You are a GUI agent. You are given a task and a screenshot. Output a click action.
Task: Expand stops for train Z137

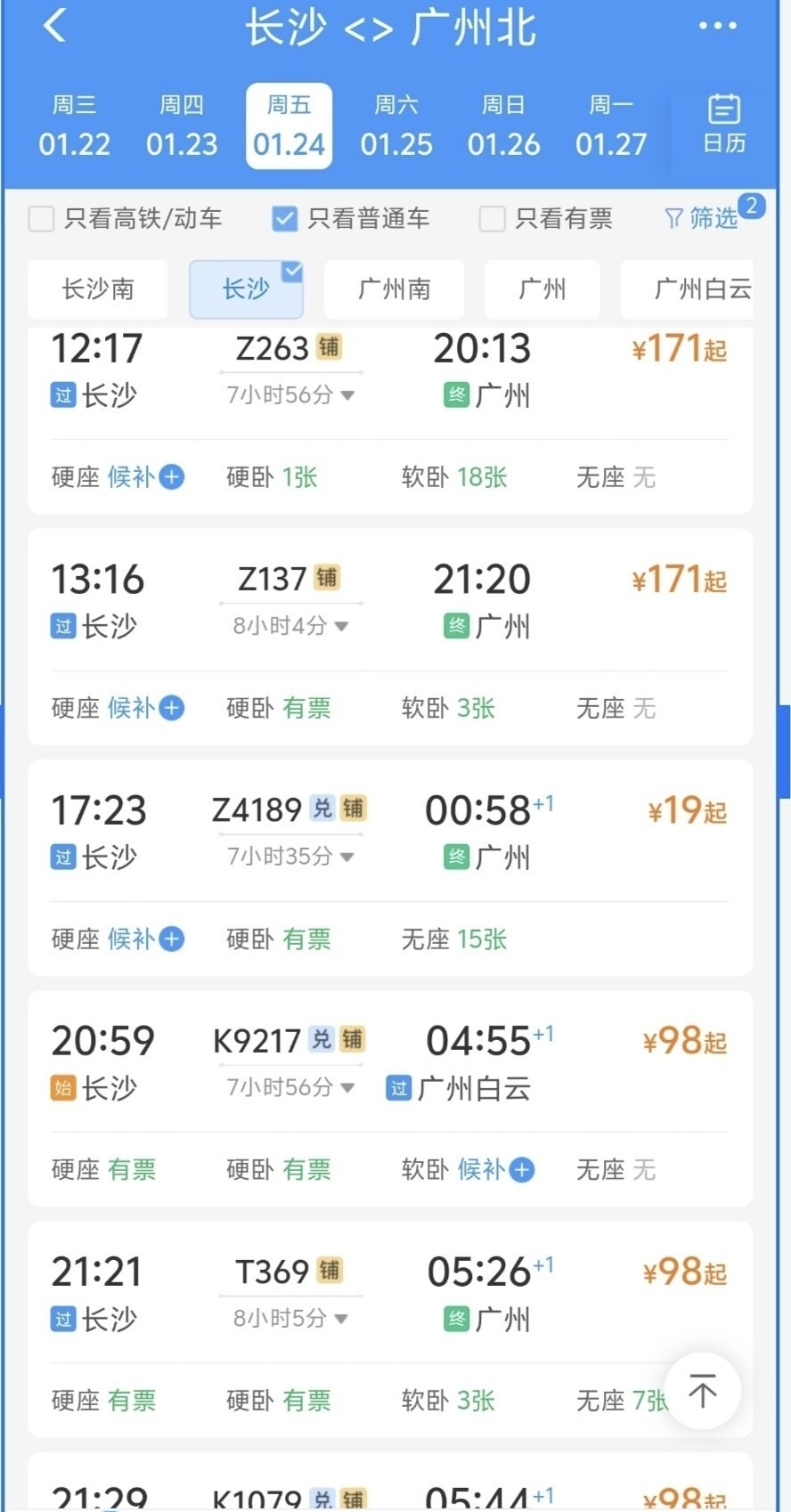pos(290,626)
